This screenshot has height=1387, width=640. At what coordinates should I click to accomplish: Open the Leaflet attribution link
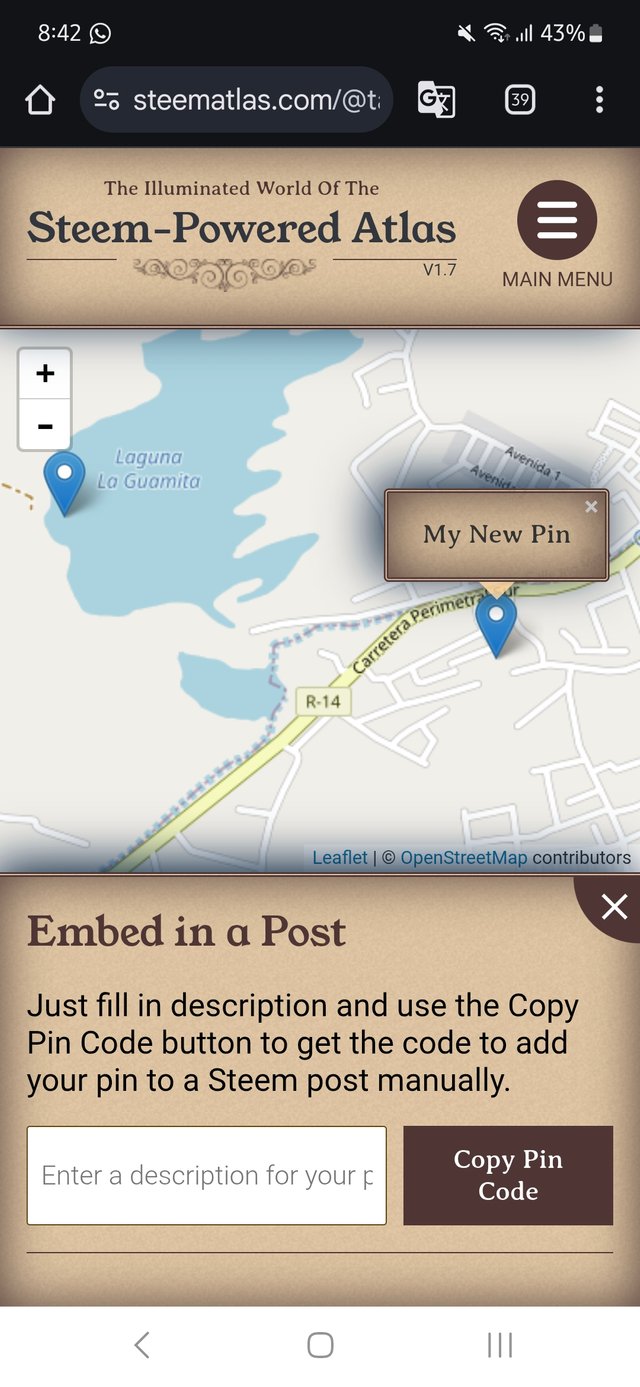click(340, 857)
